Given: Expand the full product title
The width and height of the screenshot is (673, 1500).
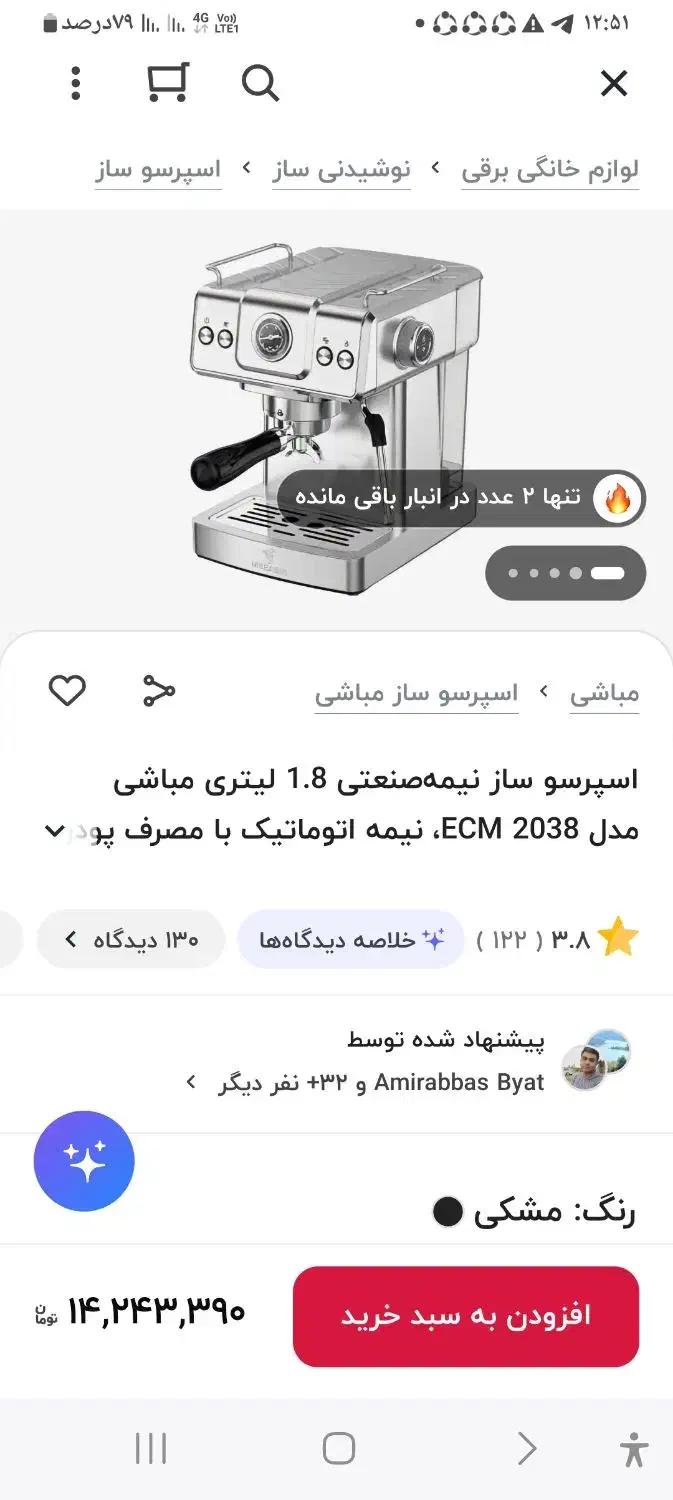Looking at the screenshot, I should pyautogui.click(x=55, y=830).
